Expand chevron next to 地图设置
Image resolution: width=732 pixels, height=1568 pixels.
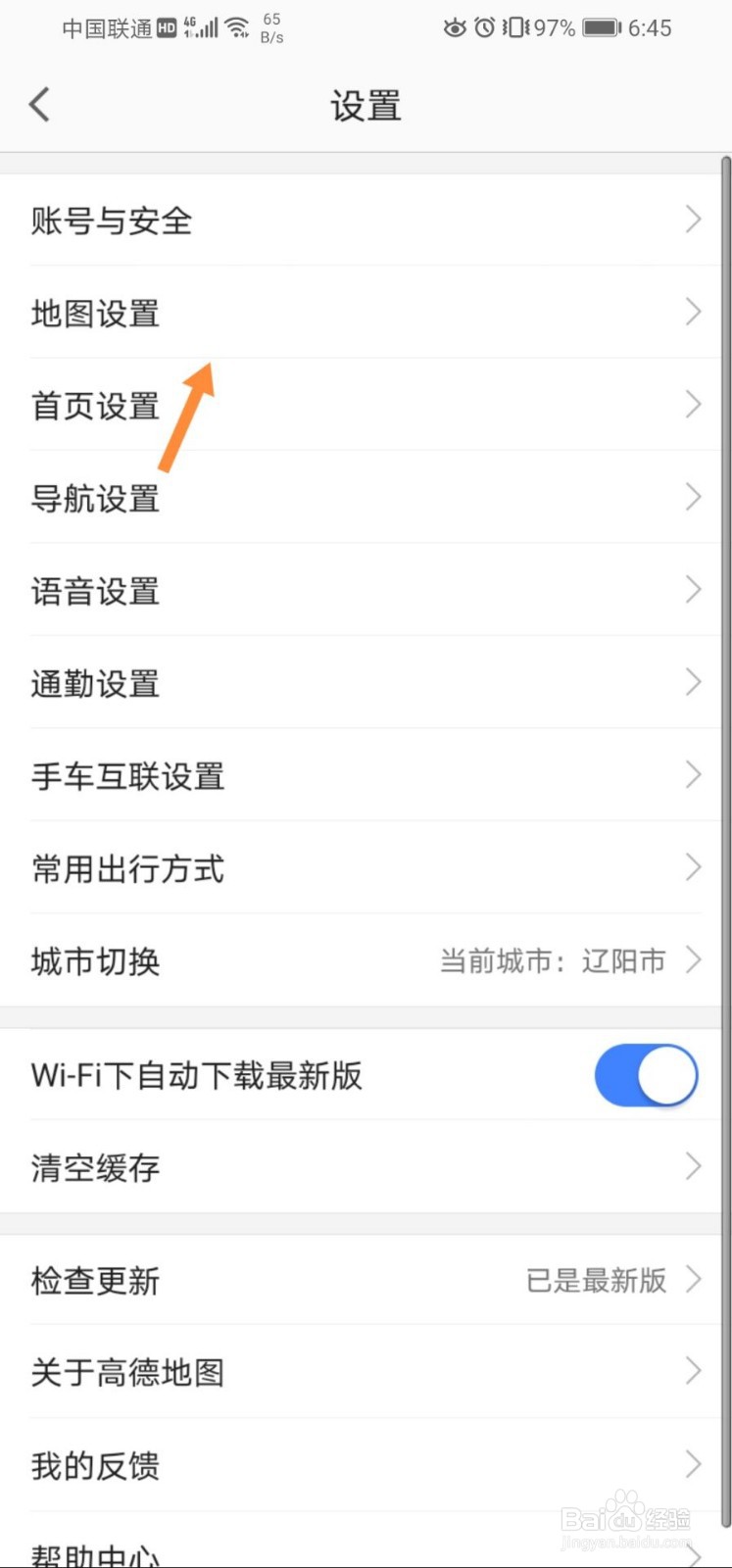[x=694, y=313]
